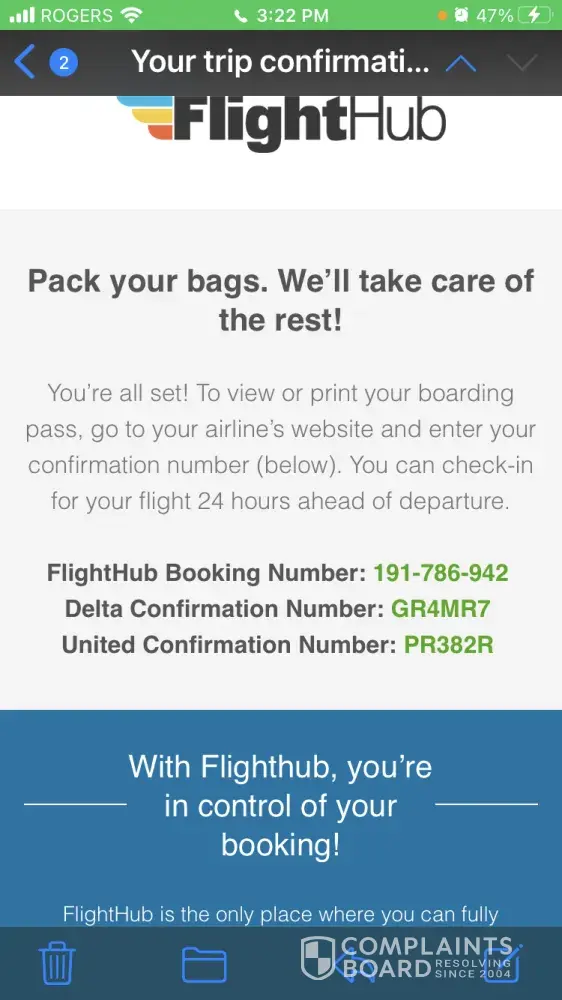
Task: Compose a new email
Action: point(501,962)
